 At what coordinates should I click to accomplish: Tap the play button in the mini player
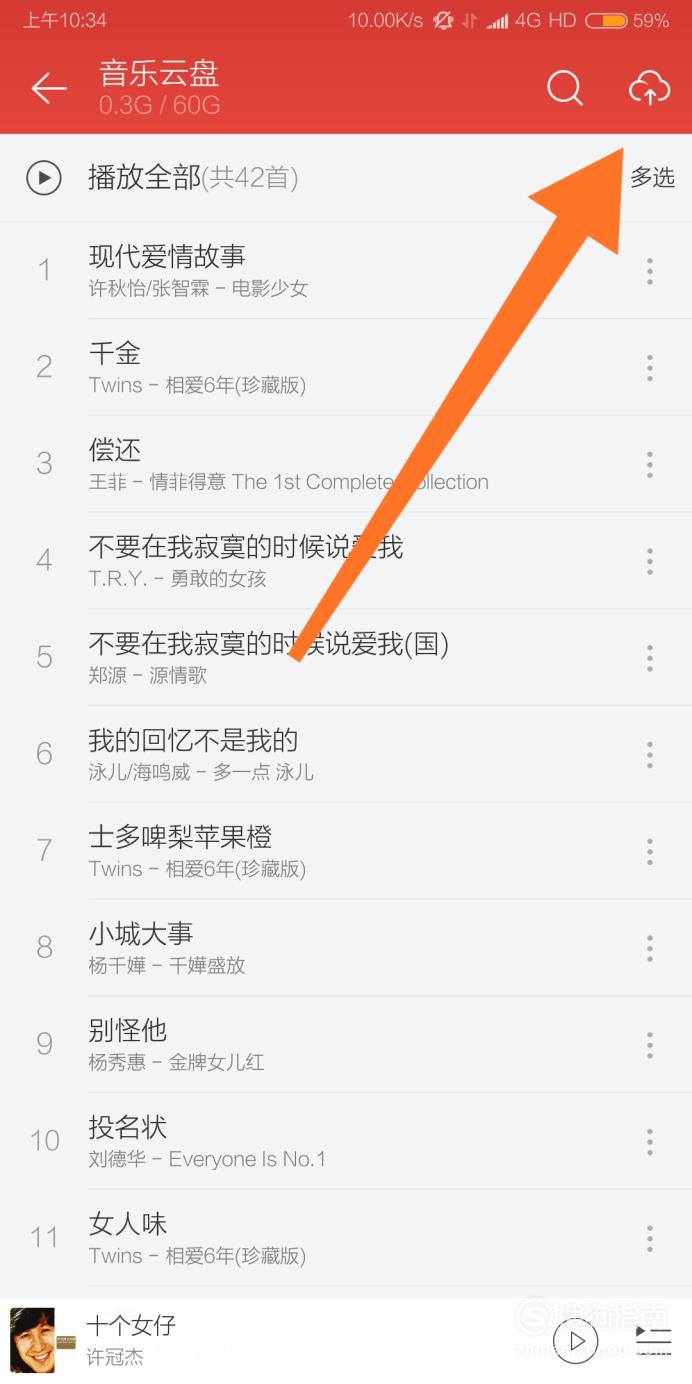pyautogui.click(x=575, y=1340)
